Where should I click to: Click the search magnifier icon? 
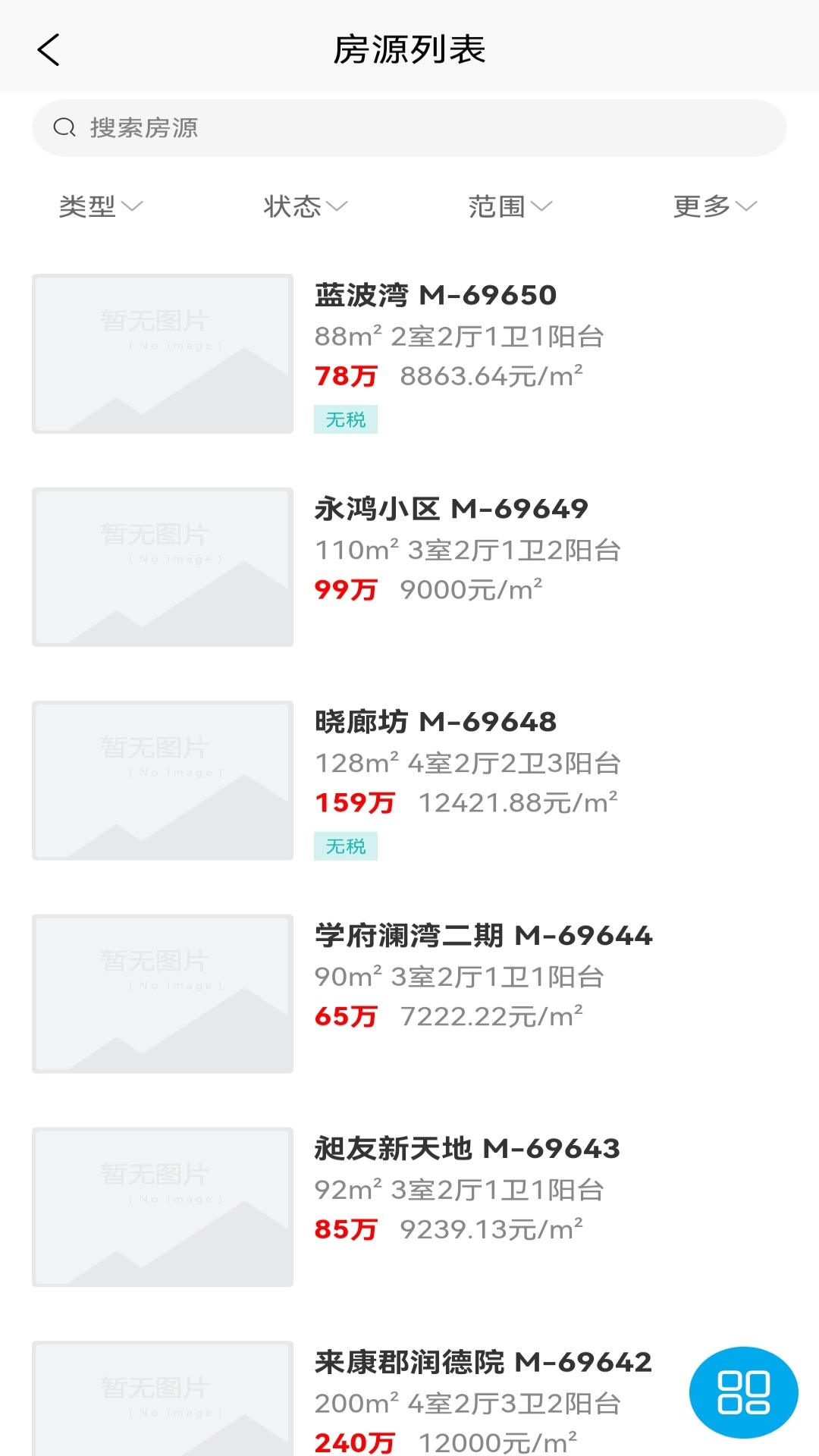[64, 127]
